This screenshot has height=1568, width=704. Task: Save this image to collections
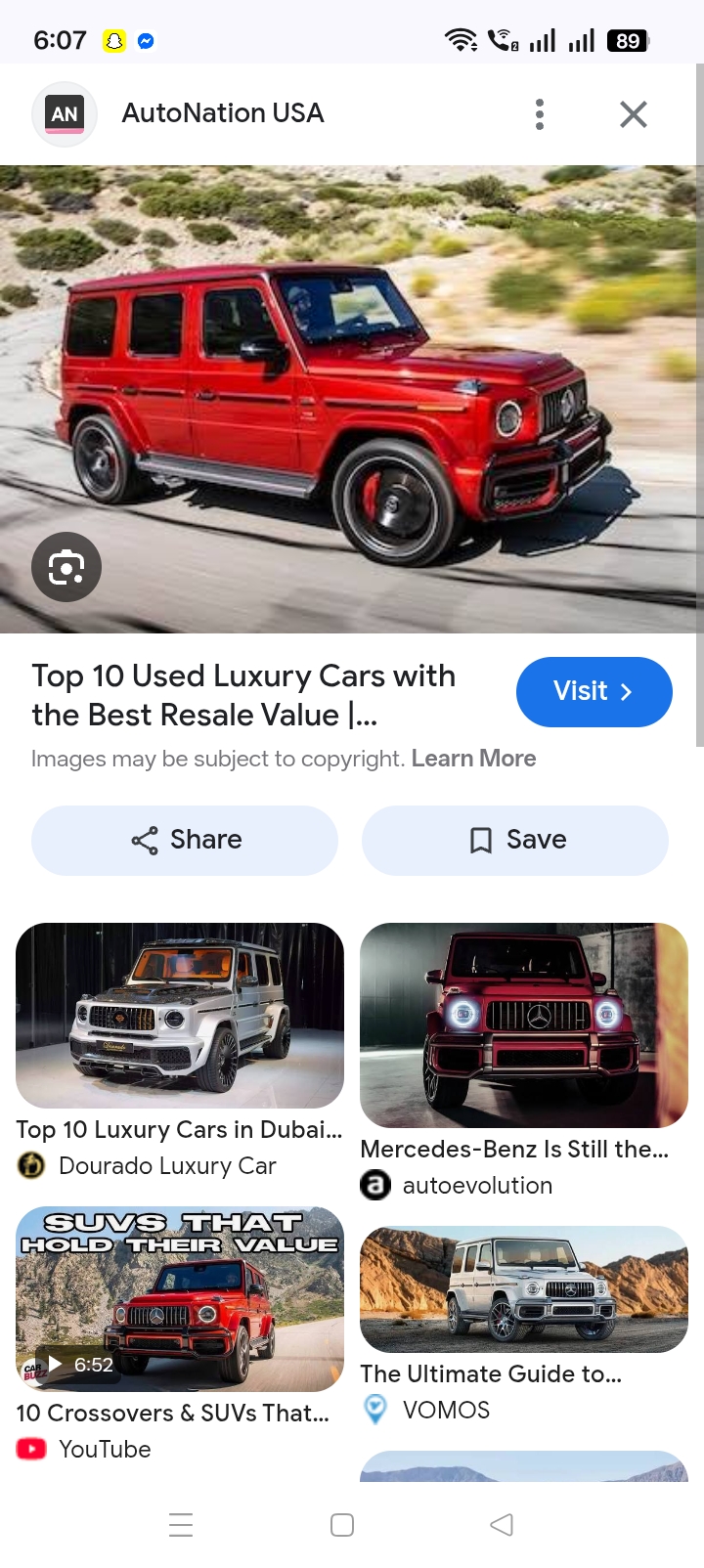[x=515, y=841]
